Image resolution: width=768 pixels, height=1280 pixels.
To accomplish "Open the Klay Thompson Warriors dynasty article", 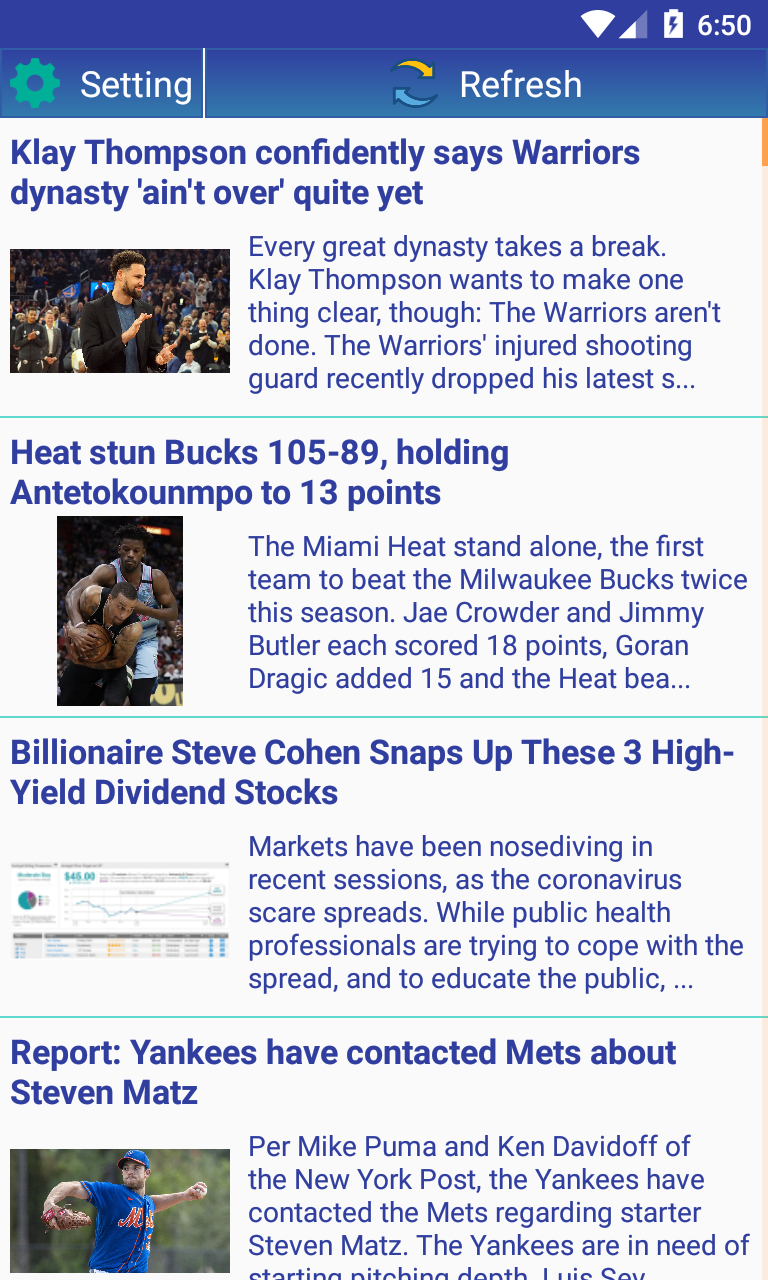I will [325, 173].
